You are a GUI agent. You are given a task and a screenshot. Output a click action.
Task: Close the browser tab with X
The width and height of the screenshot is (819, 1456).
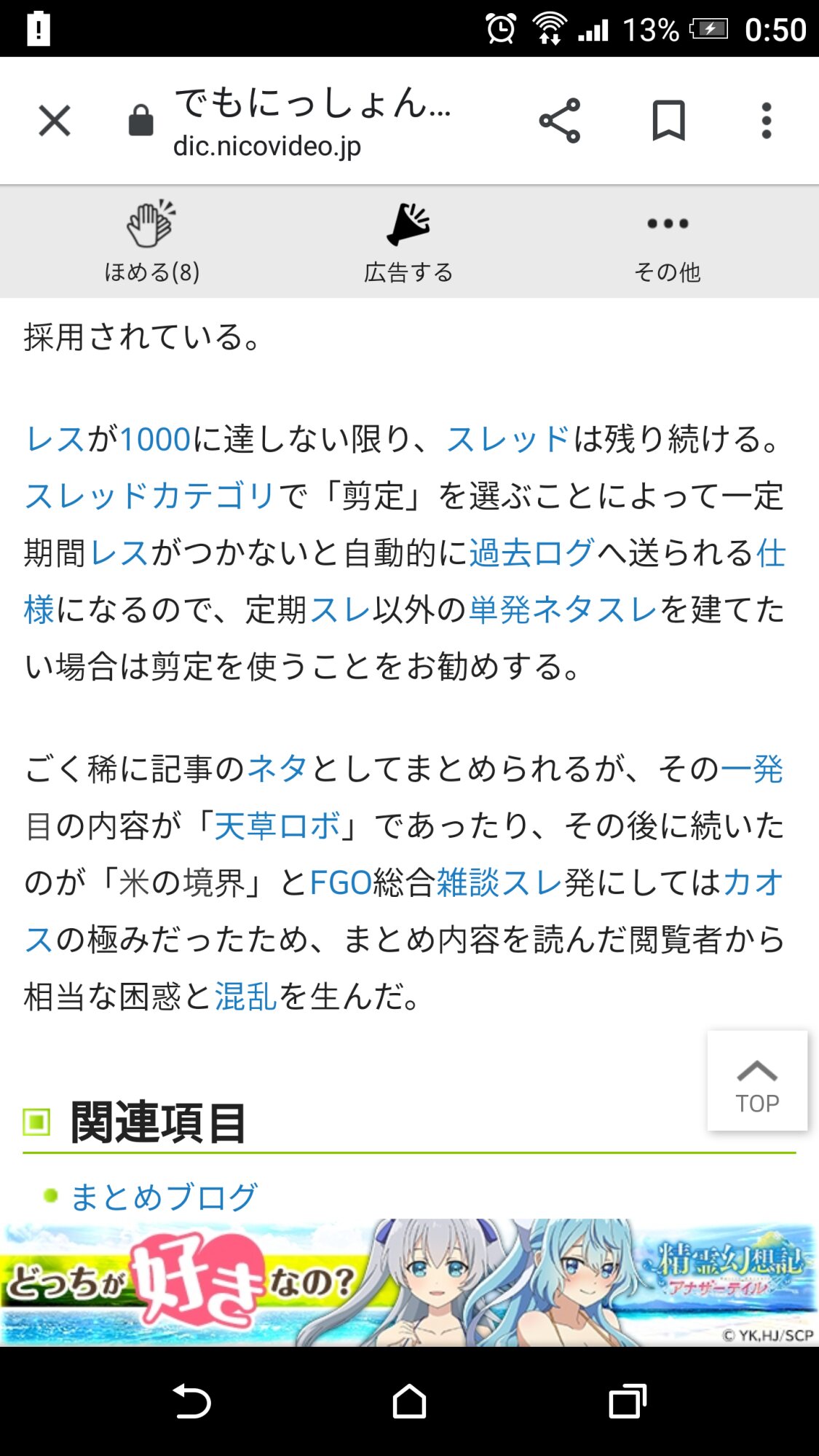click(x=55, y=121)
